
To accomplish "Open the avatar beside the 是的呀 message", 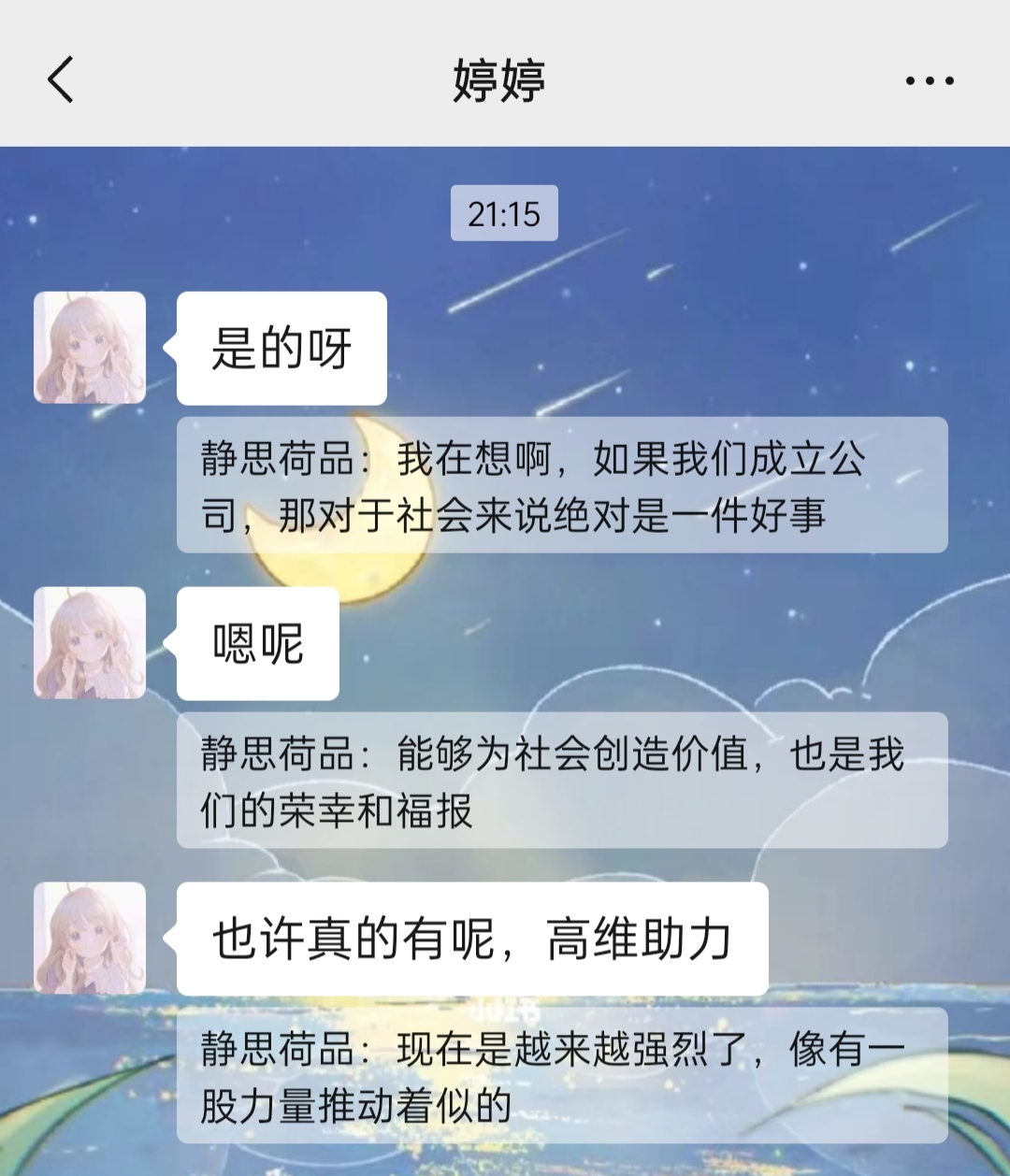I will coord(90,348).
